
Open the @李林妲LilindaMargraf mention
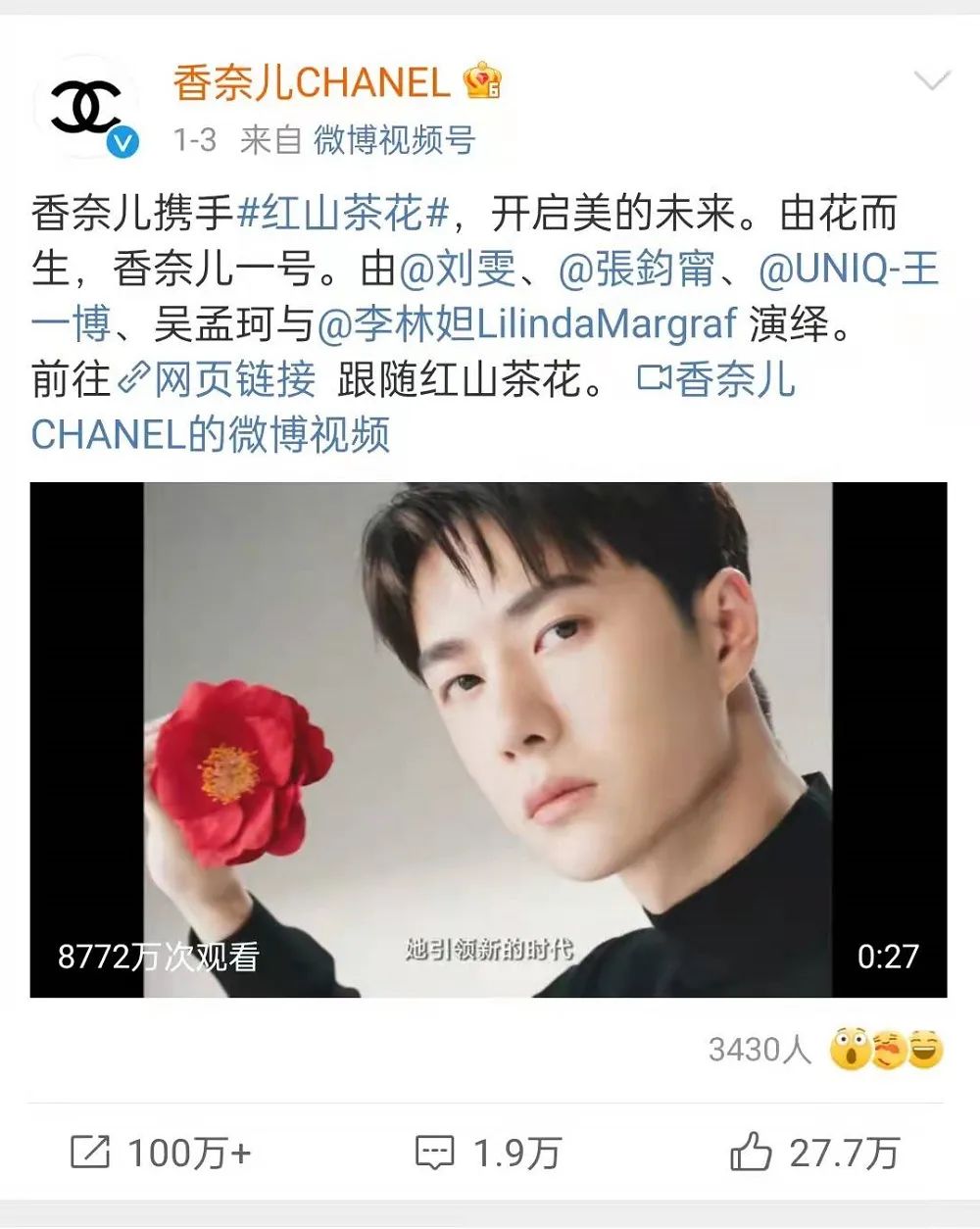[528, 324]
